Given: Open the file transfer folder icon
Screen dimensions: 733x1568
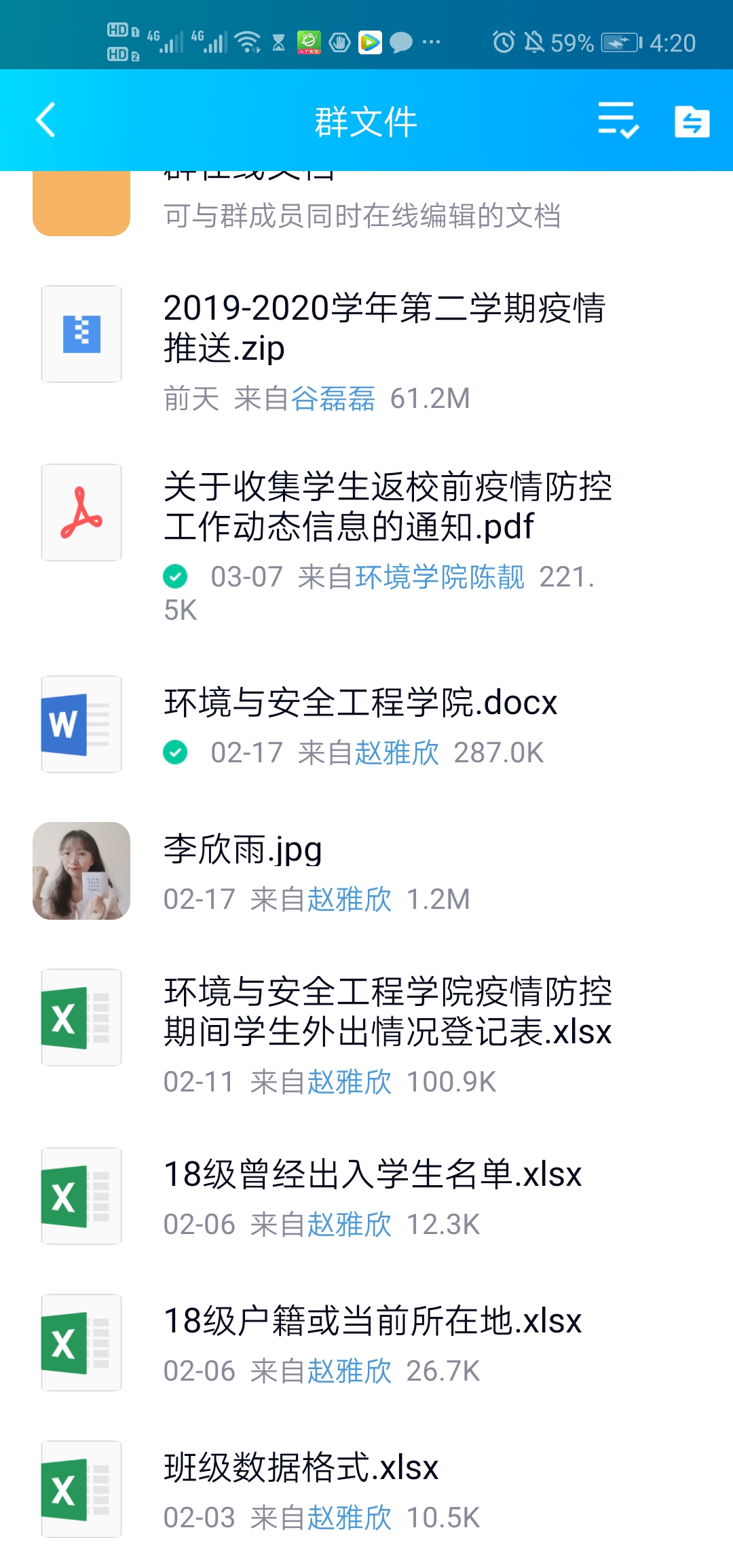Looking at the screenshot, I should tap(692, 122).
